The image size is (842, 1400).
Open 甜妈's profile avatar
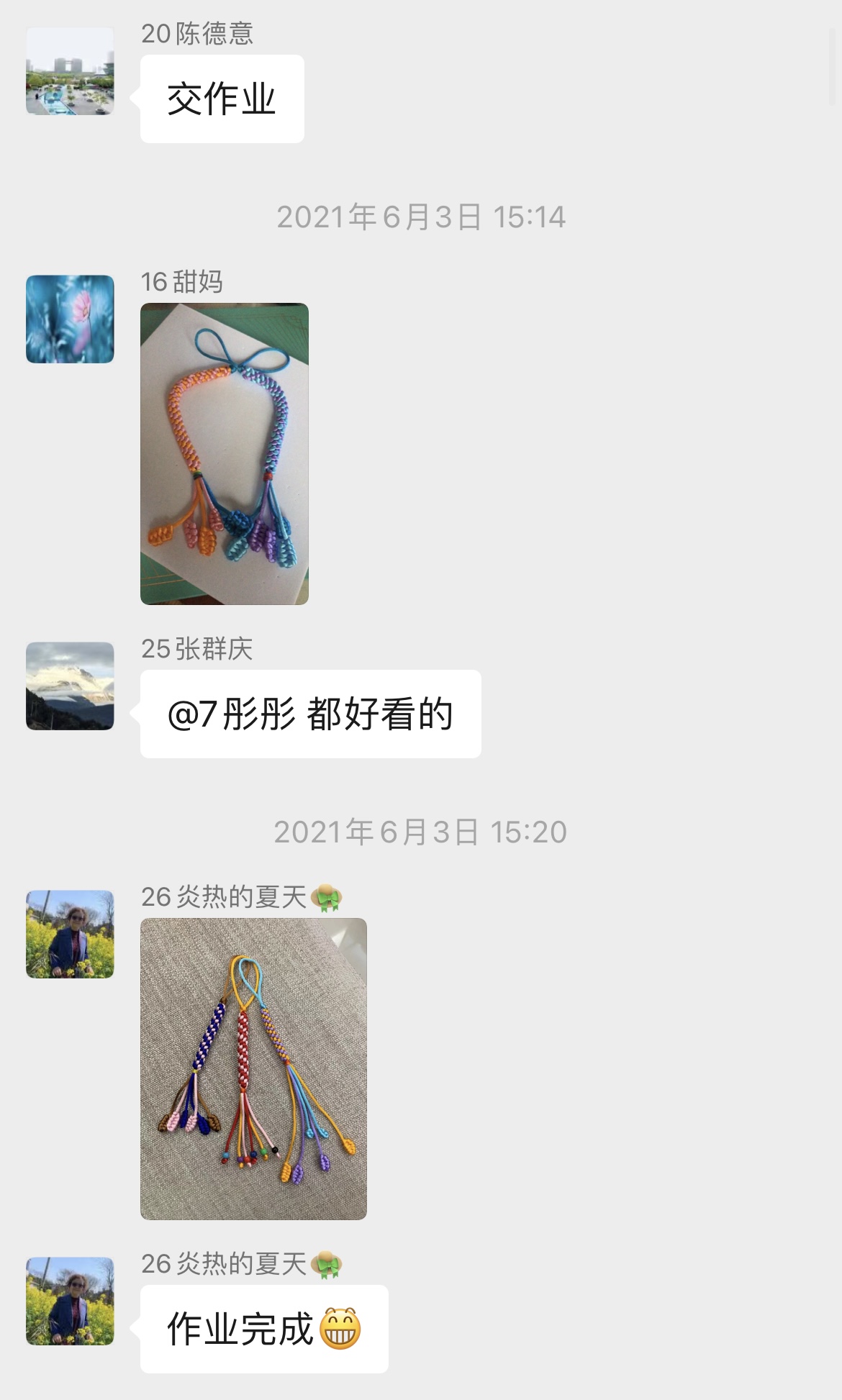70,319
